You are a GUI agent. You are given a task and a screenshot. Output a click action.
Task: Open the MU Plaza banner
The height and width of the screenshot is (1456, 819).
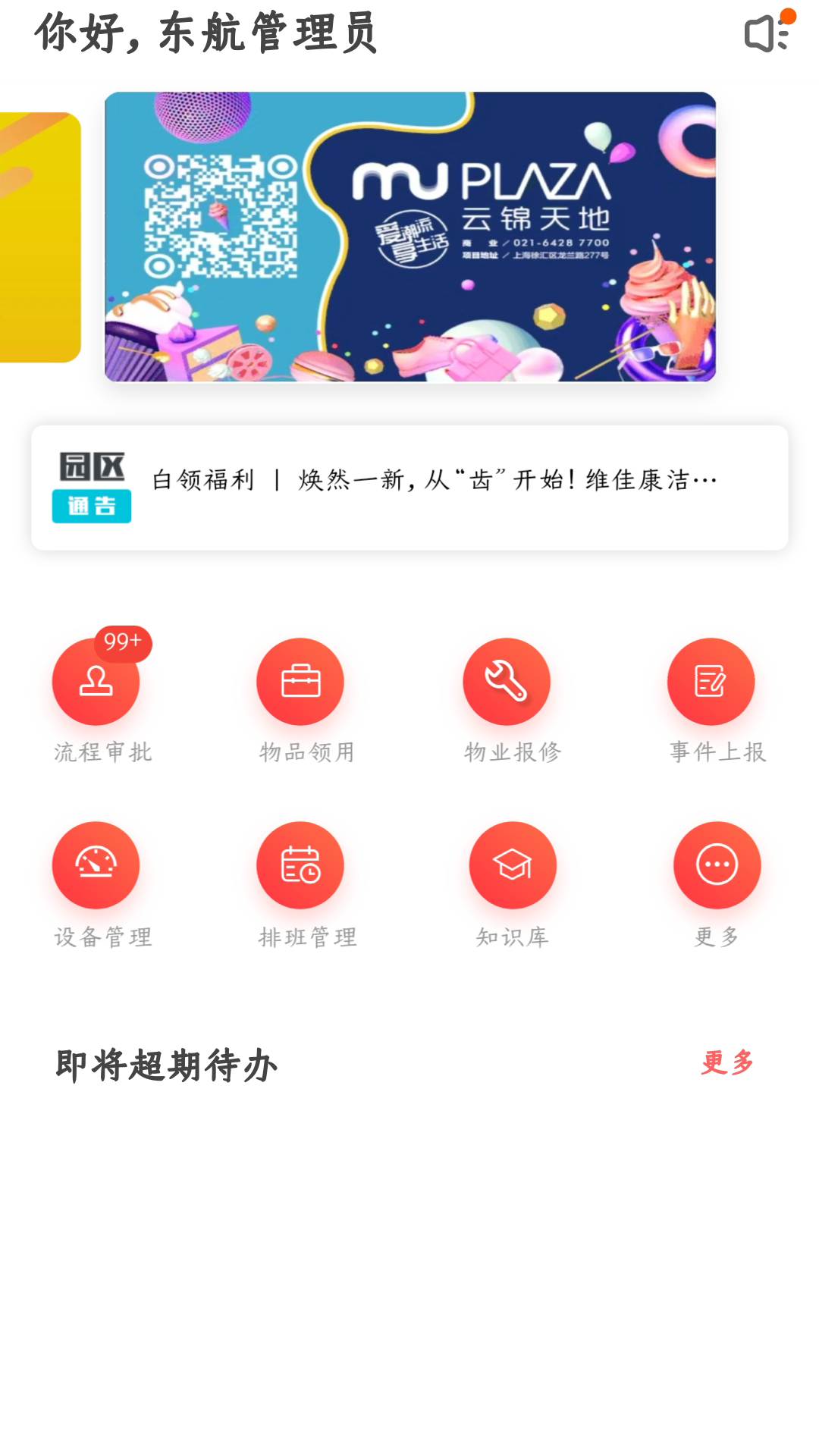click(410, 237)
